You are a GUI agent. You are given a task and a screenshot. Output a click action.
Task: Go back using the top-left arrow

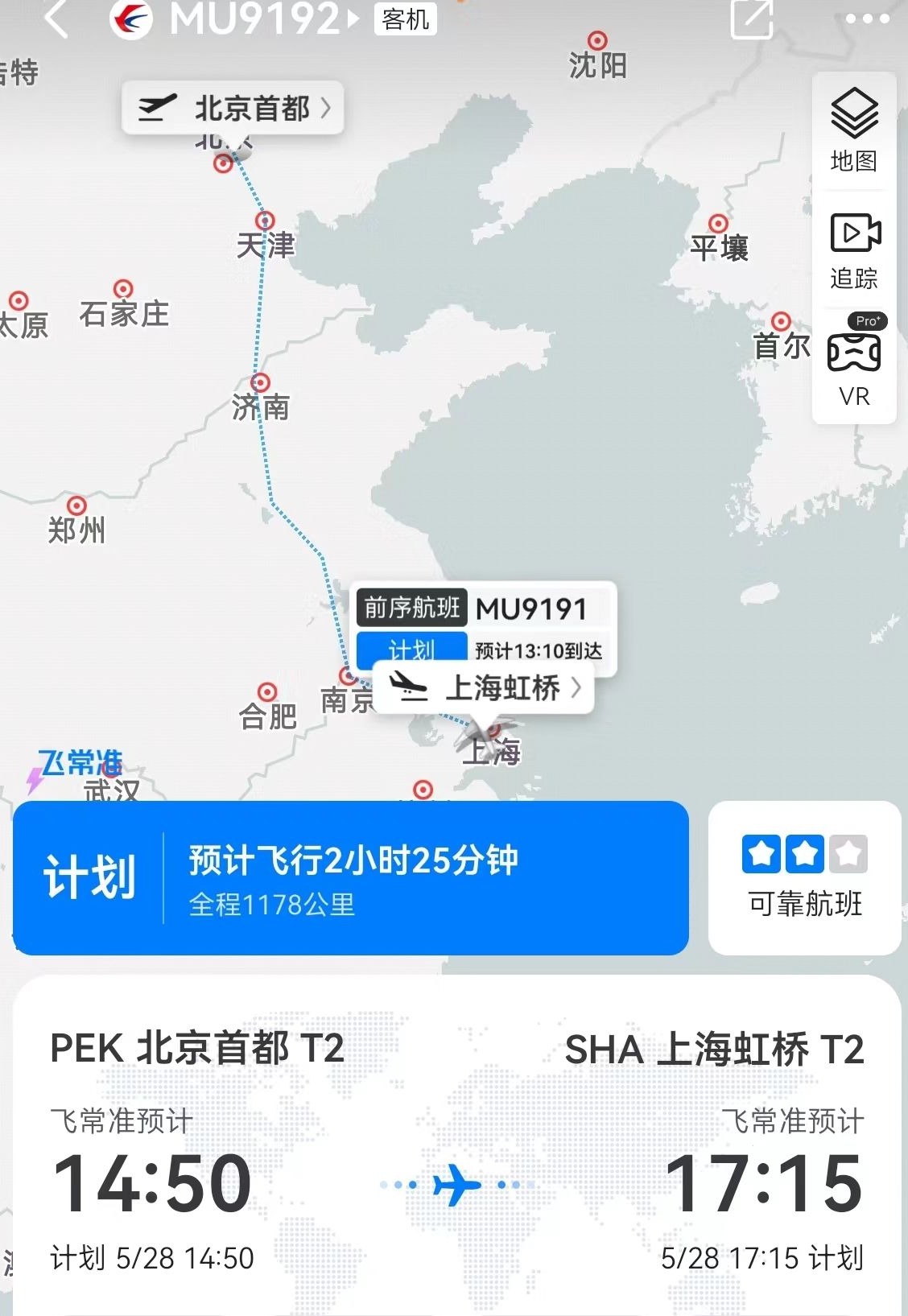tap(56, 18)
